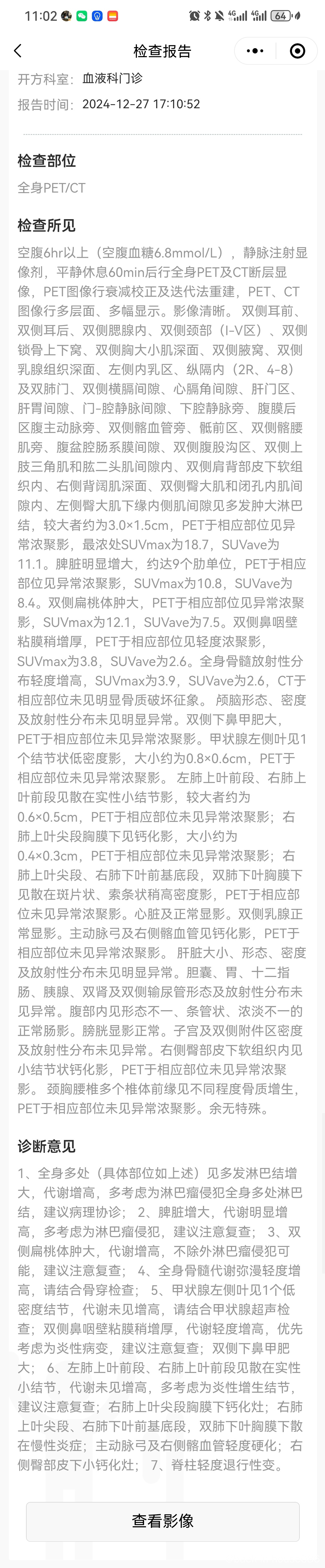Open the mini program three-dot menu

[x=255, y=51]
